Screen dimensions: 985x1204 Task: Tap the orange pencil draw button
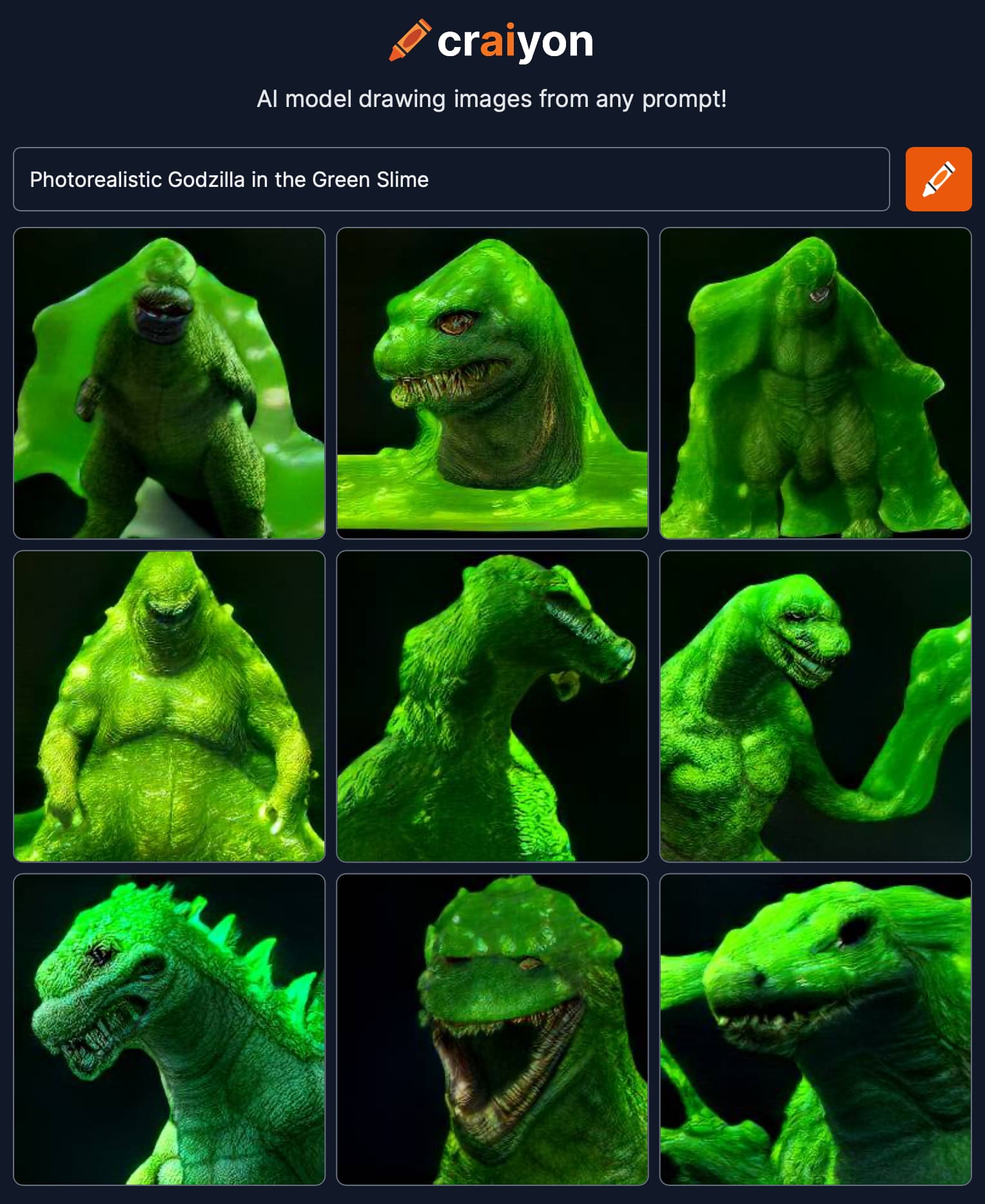938,179
